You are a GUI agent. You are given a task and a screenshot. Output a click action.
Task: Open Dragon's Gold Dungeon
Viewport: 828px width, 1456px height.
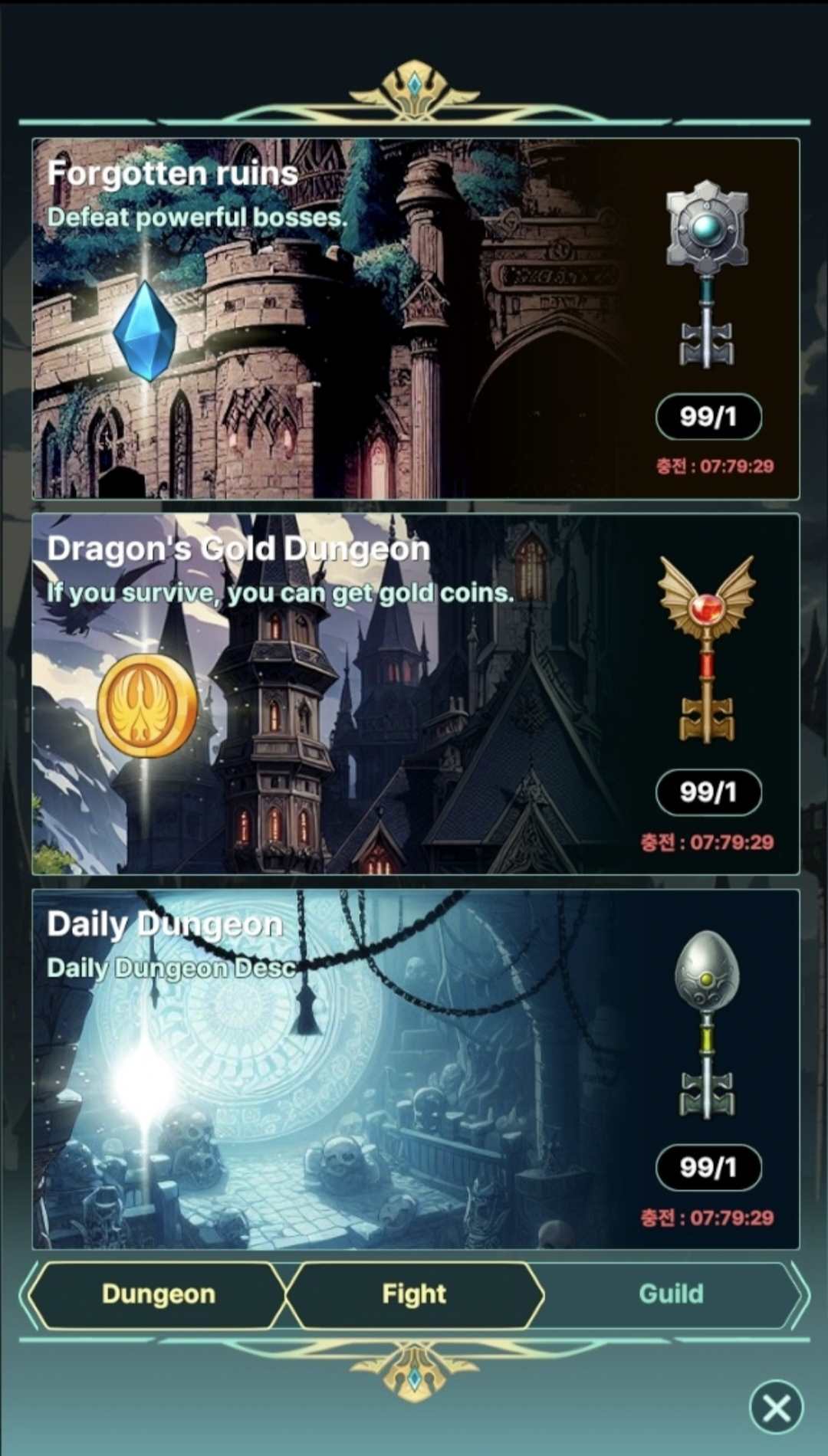pyautogui.click(x=414, y=694)
